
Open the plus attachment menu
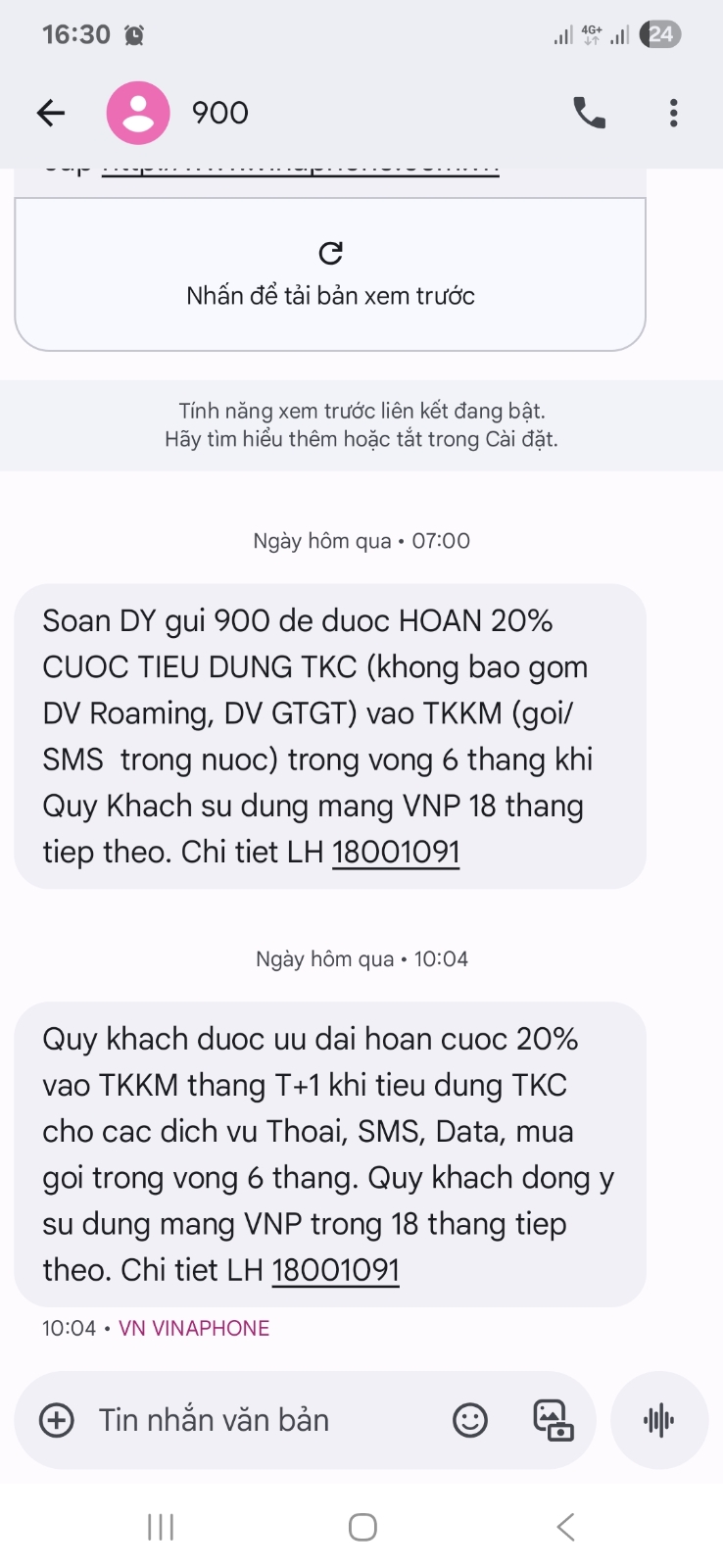[57, 1420]
